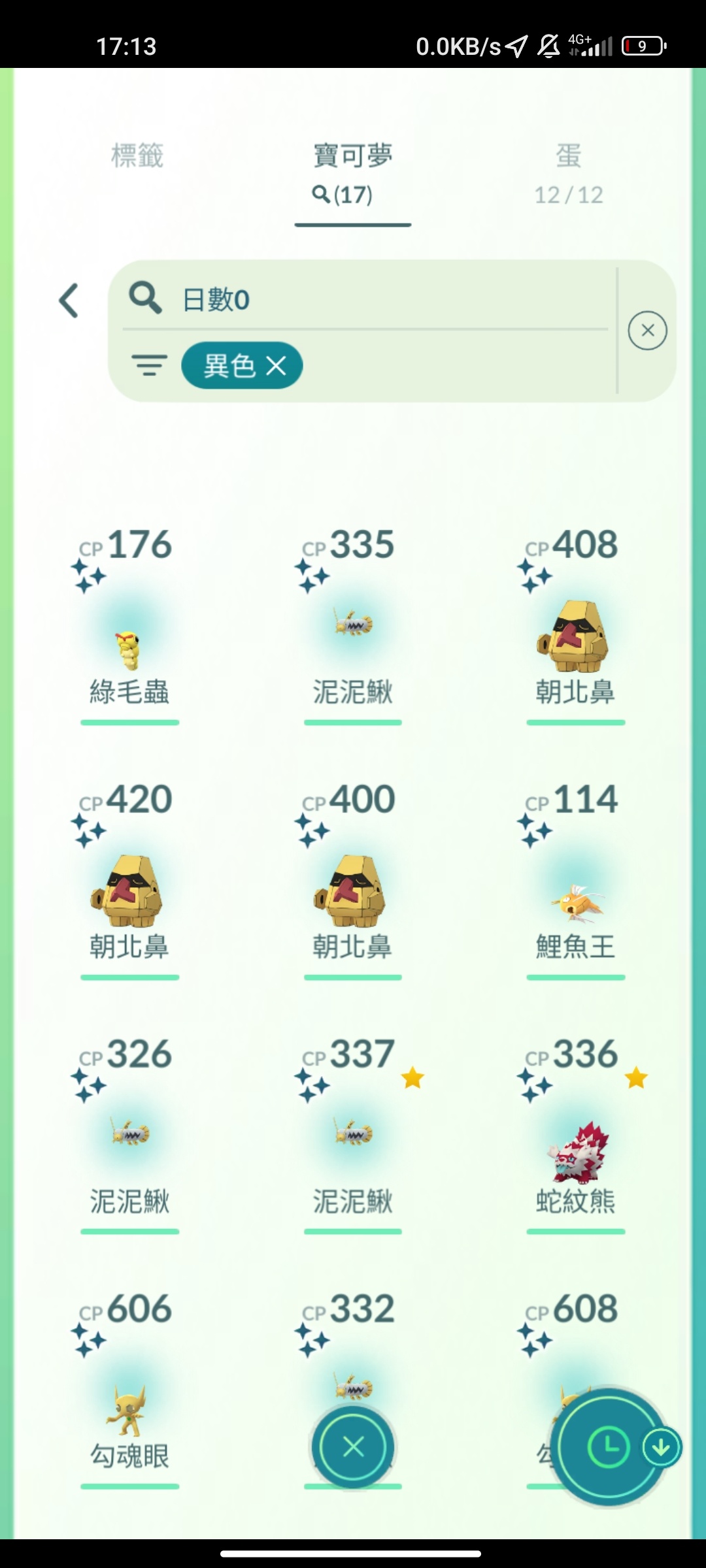The image size is (706, 1568).
Task: Switch to the 標籤 tab
Action: [x=137, y=156]
